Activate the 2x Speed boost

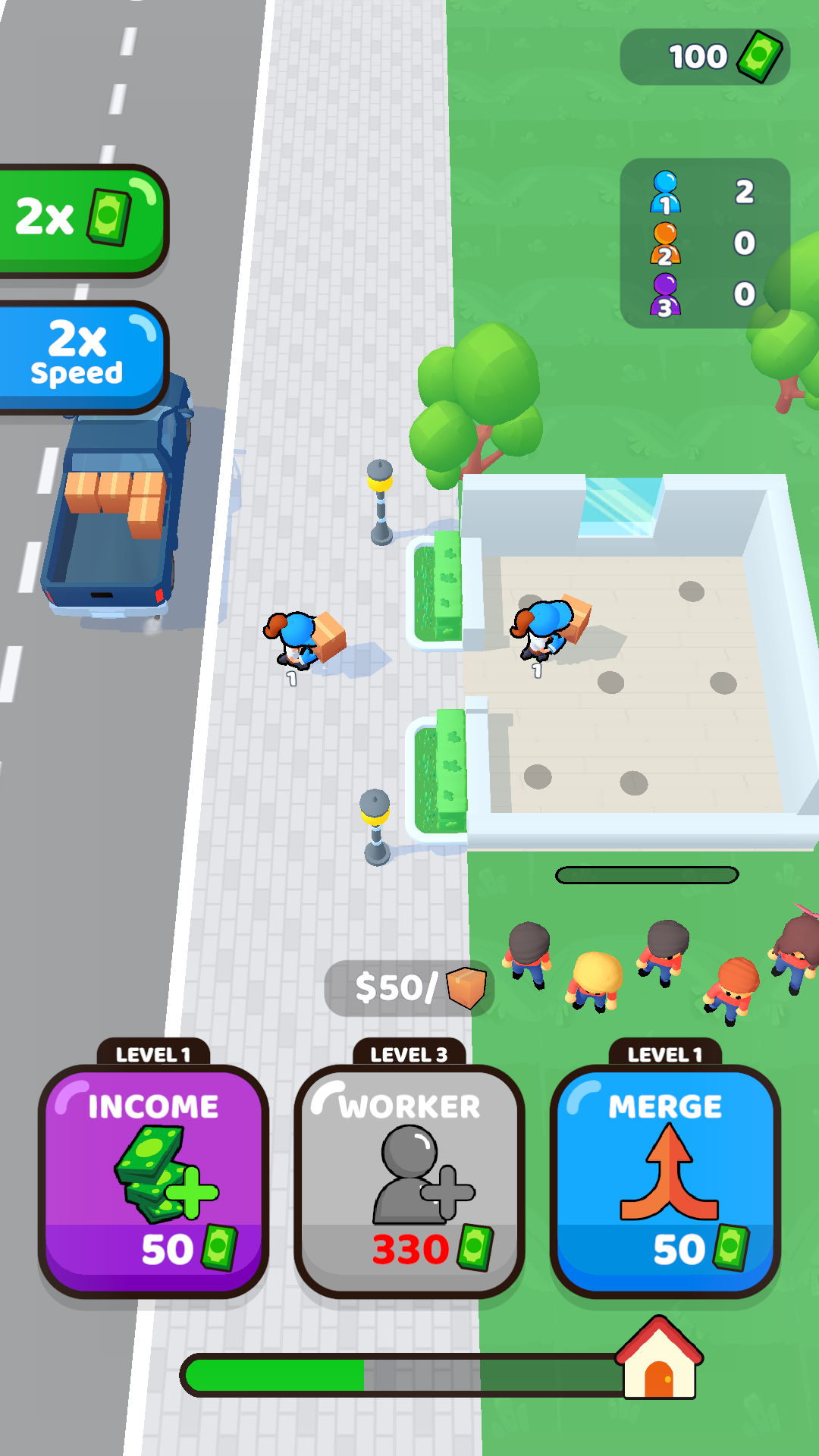tap(80, 355)
